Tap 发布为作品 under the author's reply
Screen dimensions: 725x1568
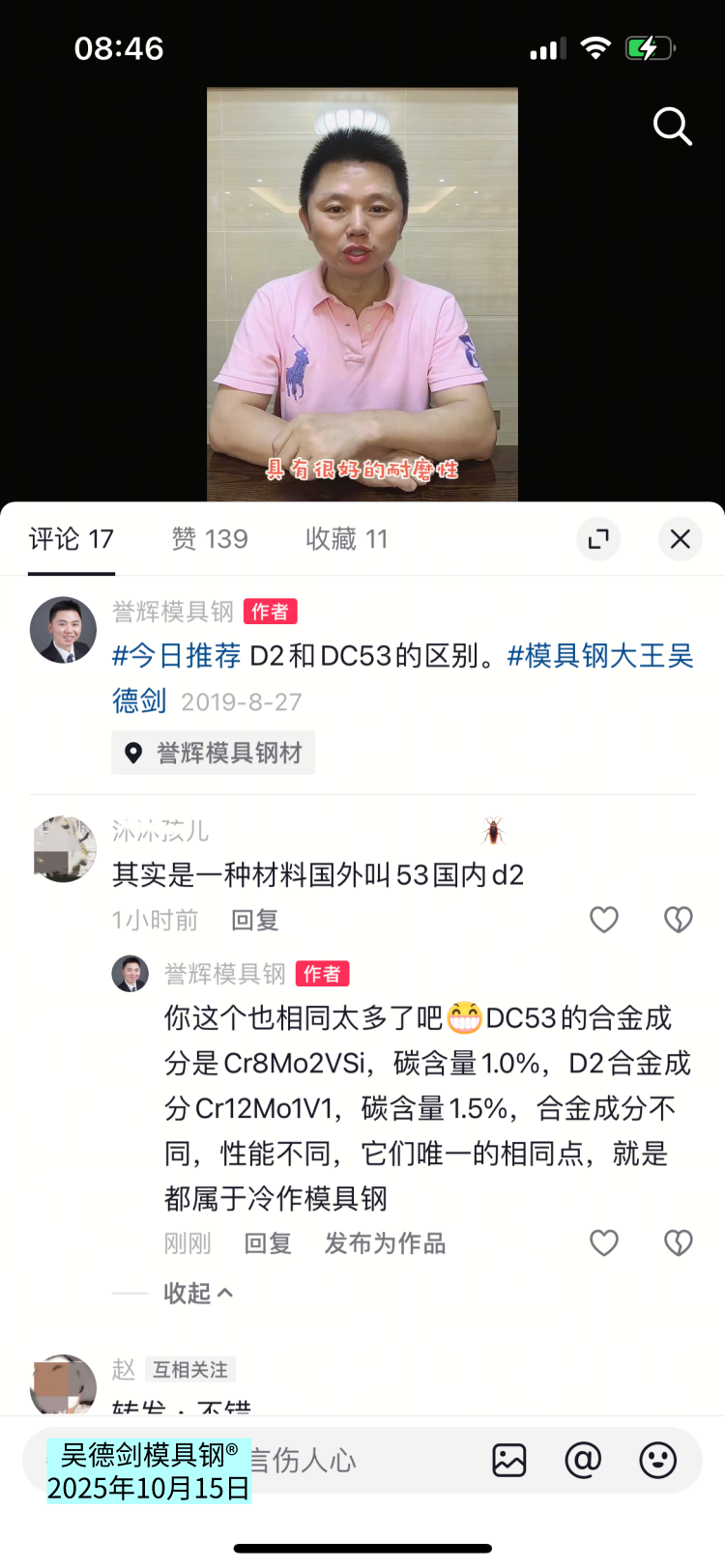click(385, 1243)
